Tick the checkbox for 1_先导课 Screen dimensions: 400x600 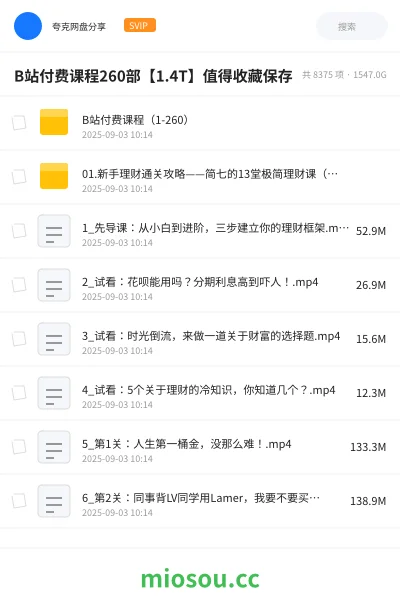pyautogui.click(x=19, y=231)
